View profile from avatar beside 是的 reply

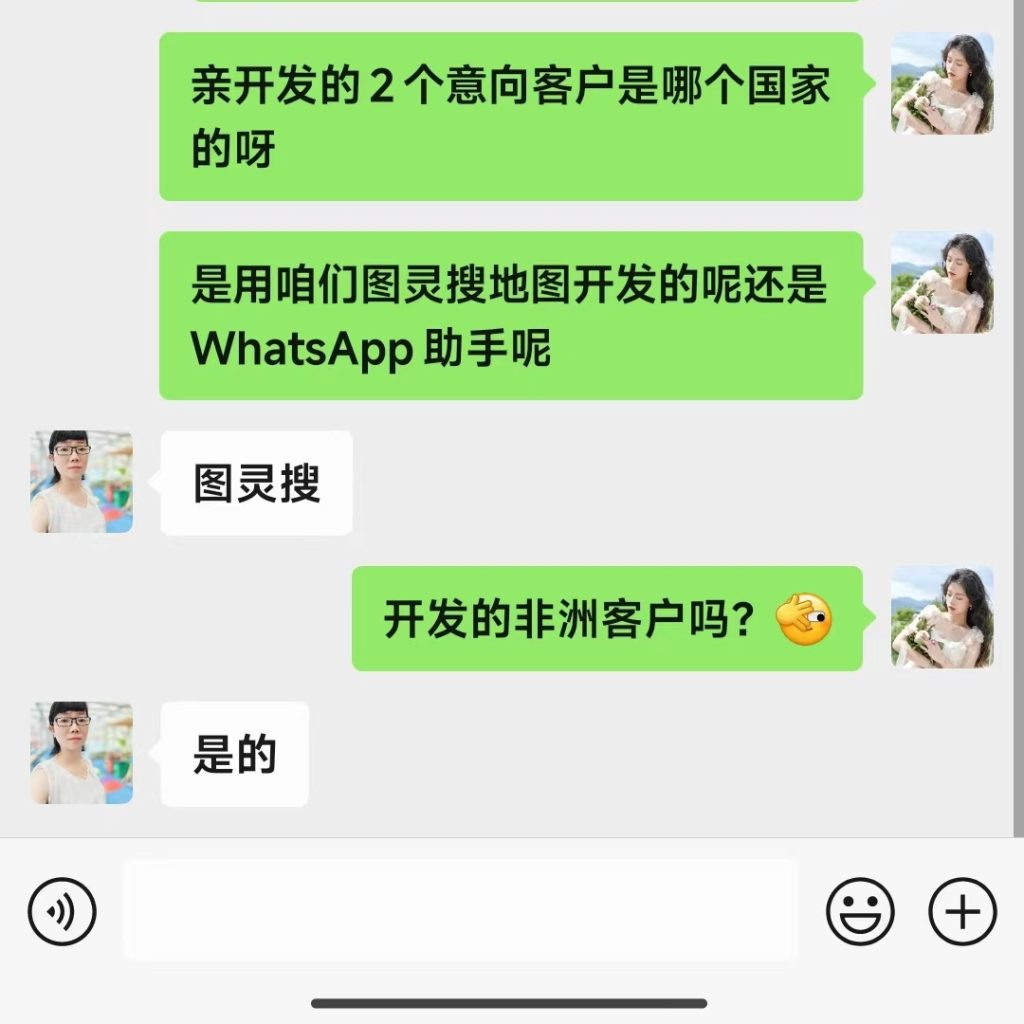(x=81, y=753)
